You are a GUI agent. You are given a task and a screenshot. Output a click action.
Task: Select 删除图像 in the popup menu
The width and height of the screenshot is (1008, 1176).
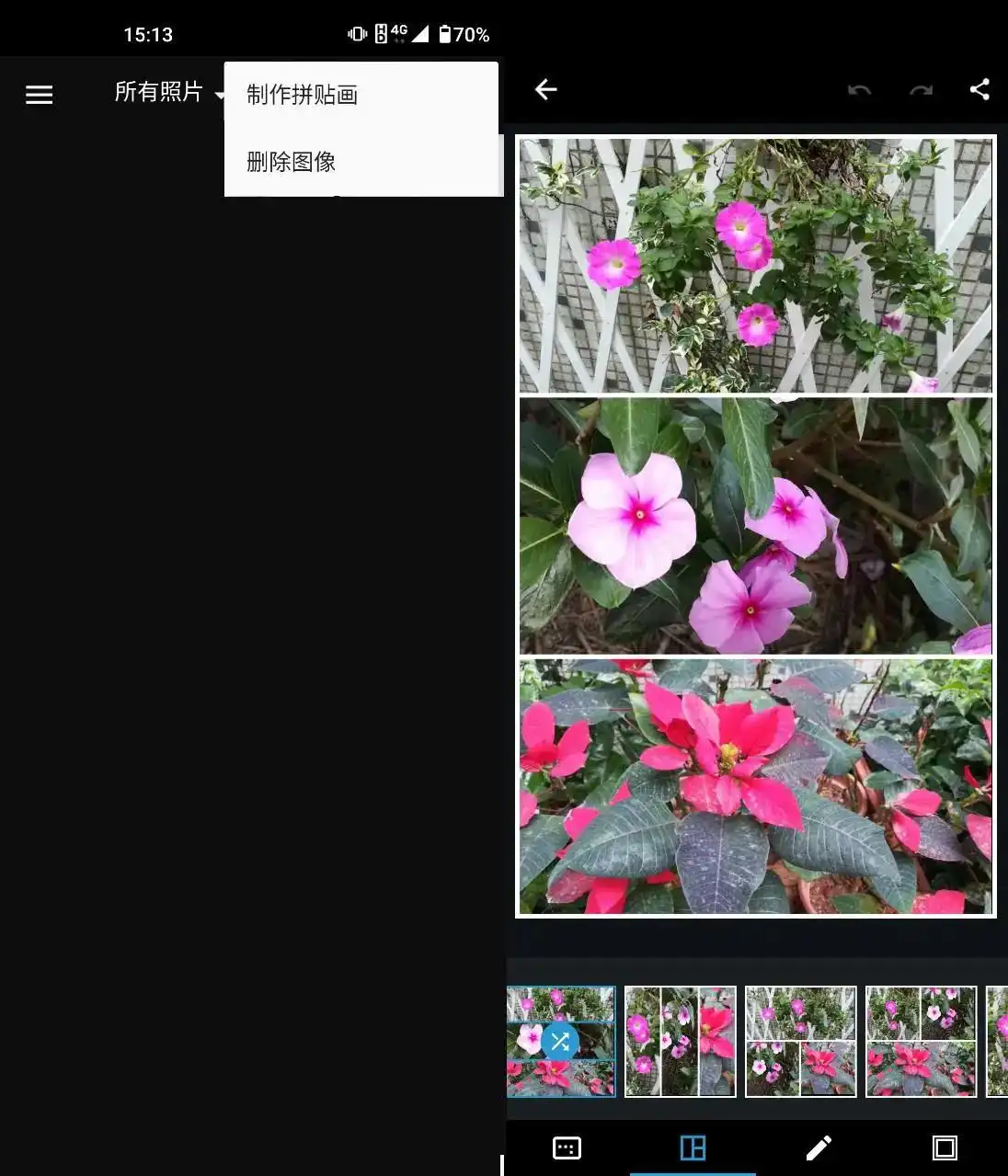(x=292, y=162)
